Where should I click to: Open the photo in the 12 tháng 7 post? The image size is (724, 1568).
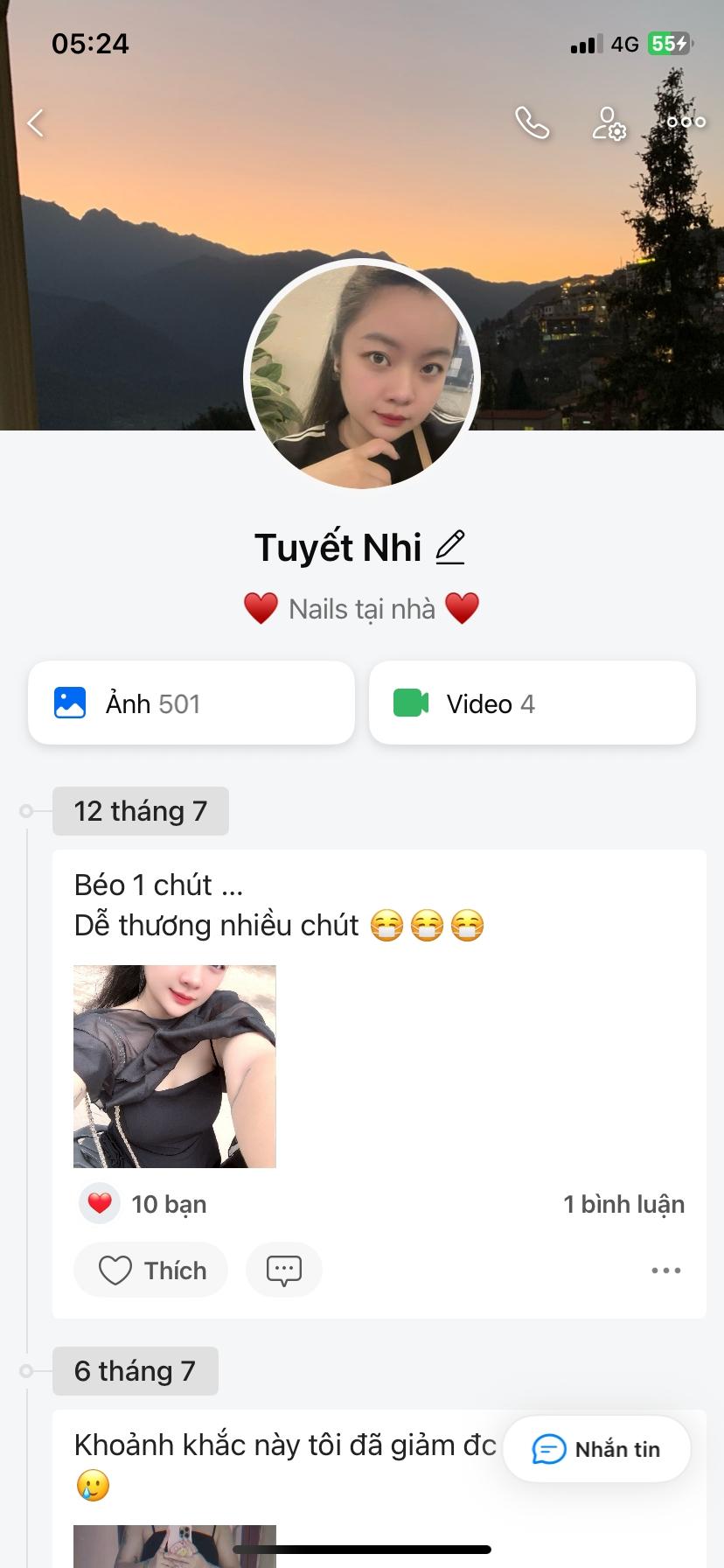coord(175,1066)
